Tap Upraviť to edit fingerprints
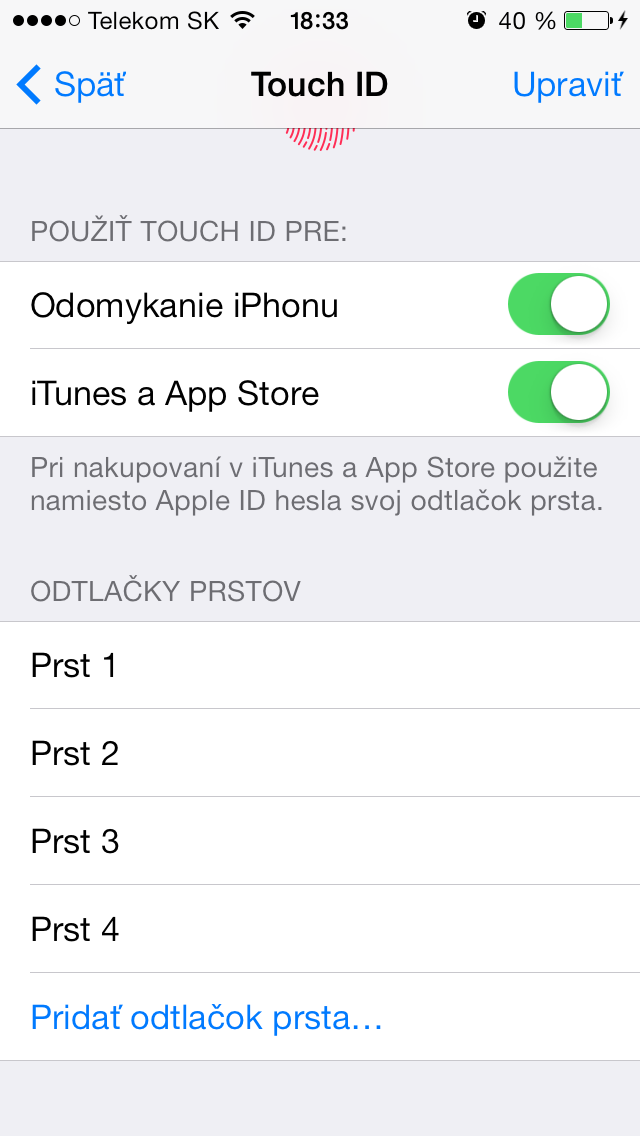Screen dimensions: 640x1136 coord(567,85)
